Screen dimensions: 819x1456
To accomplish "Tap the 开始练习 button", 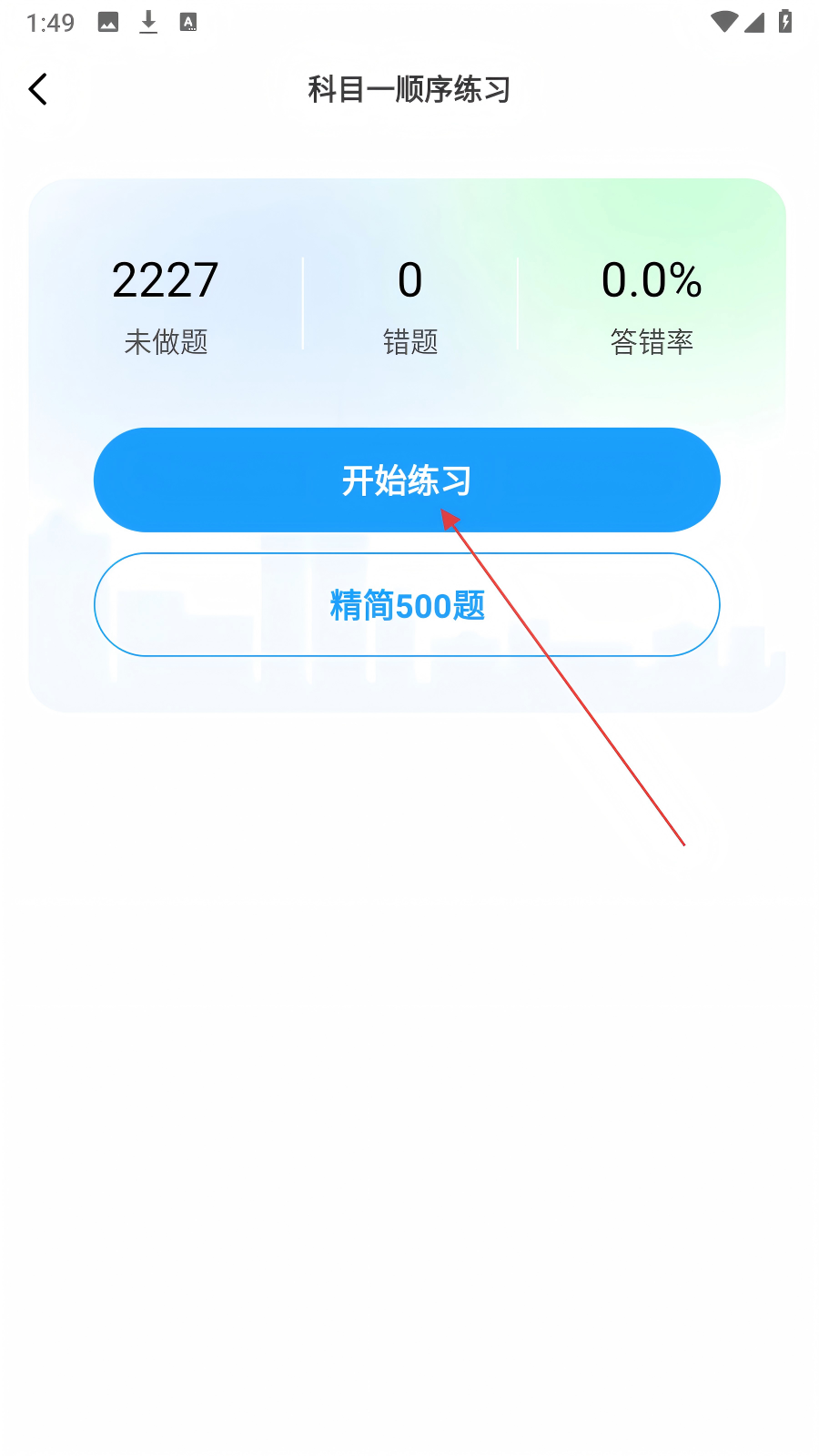I will [407, 480].
